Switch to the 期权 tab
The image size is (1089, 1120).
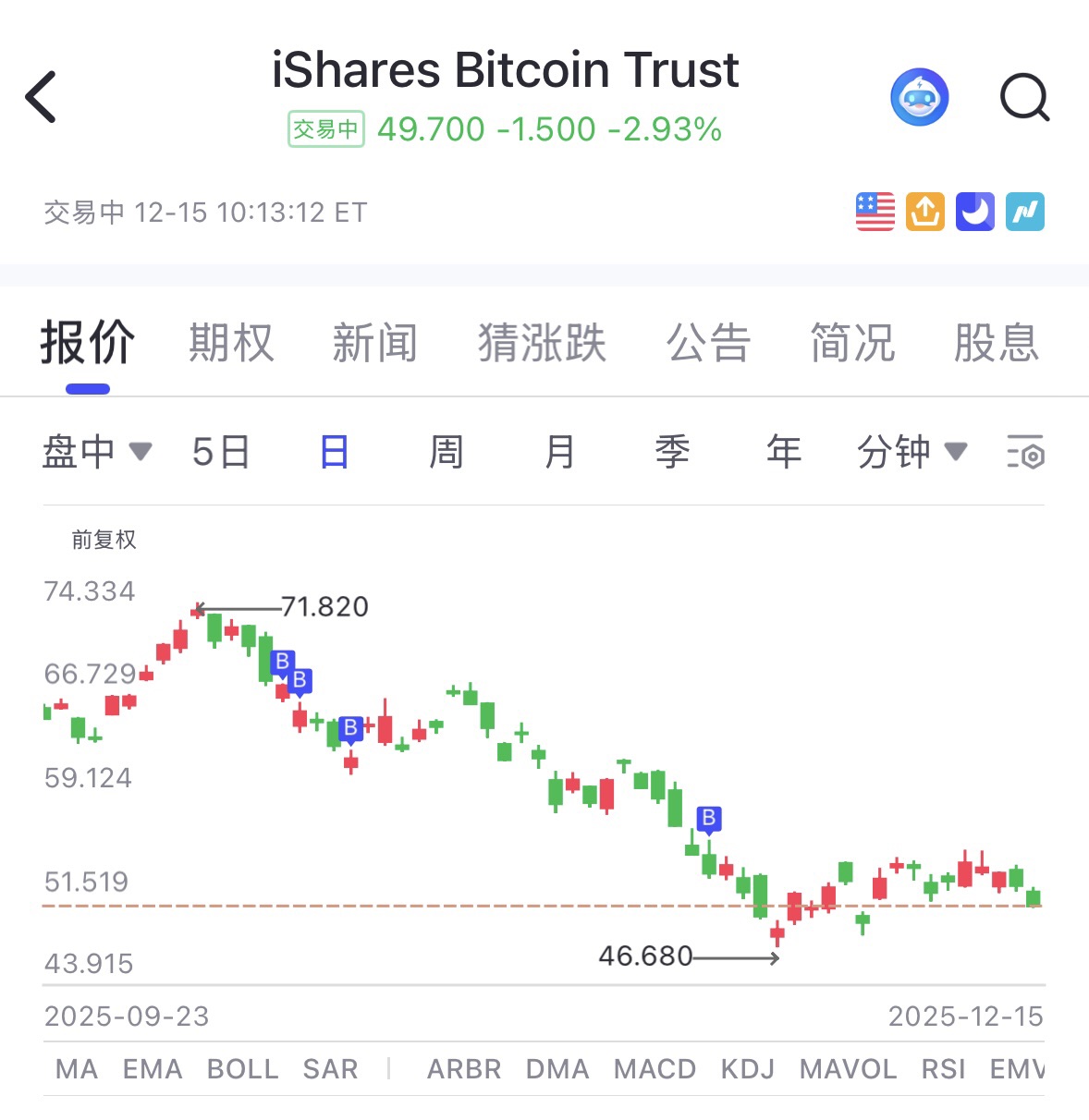point(231,343)
